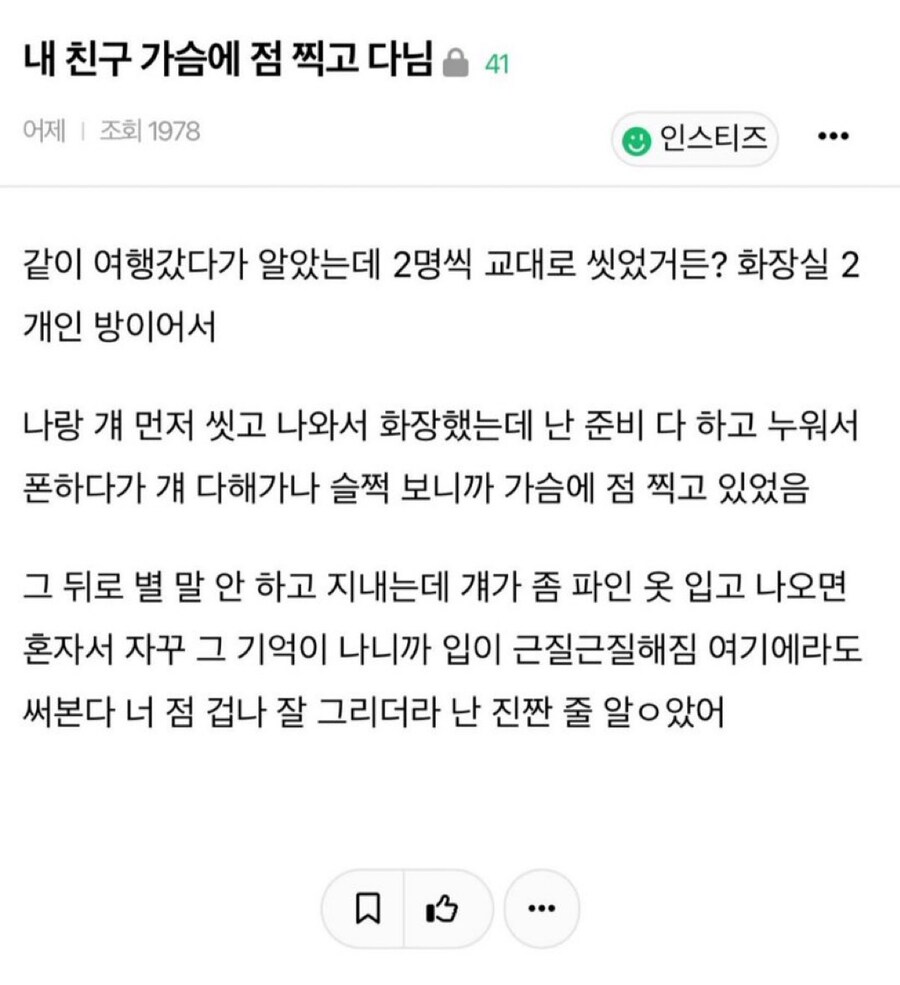Bookmark this post

367,909
